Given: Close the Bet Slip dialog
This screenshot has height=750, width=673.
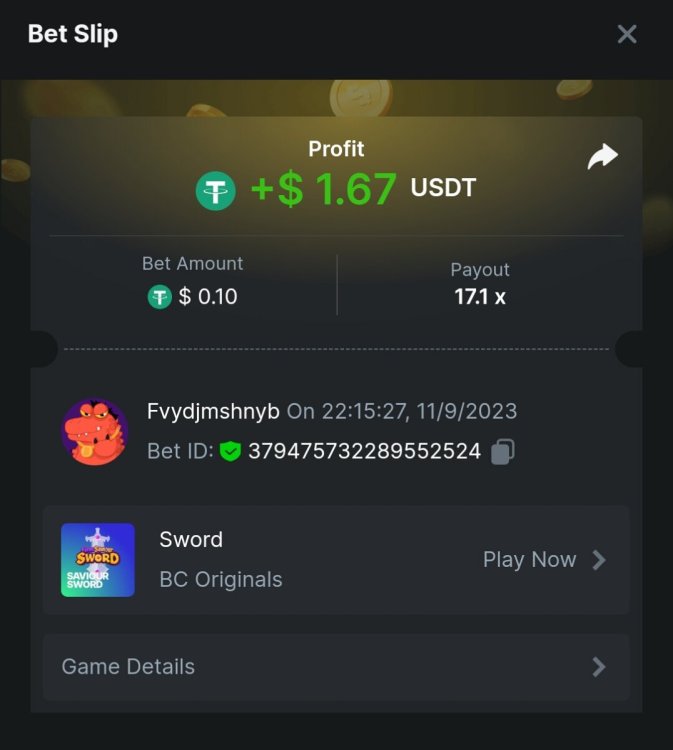Looking at the screenshot, I should pyautogui.click(x=627, y=34).
